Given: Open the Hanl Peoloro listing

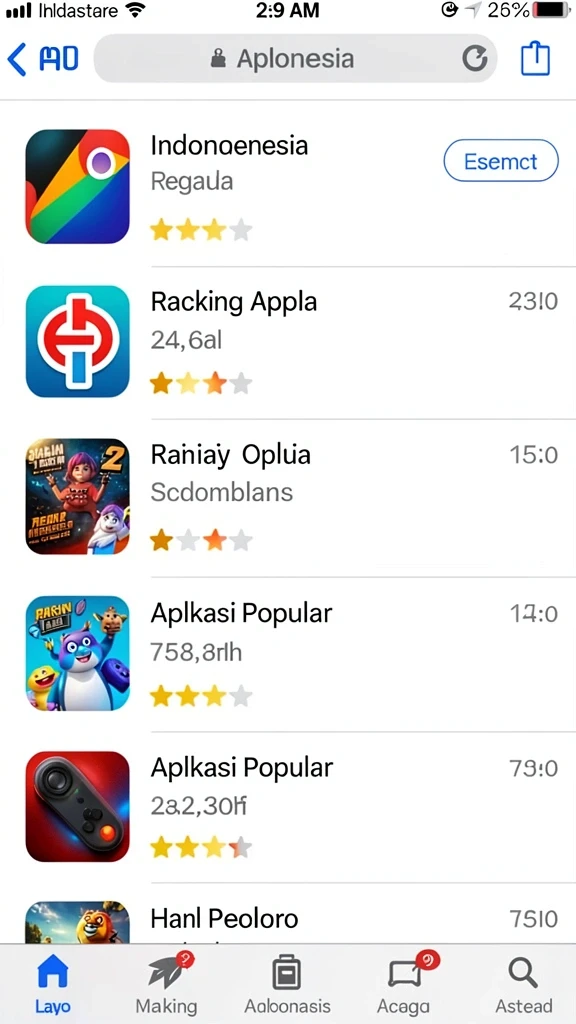Looking at the screenshot, I should [x=288, y=914].
